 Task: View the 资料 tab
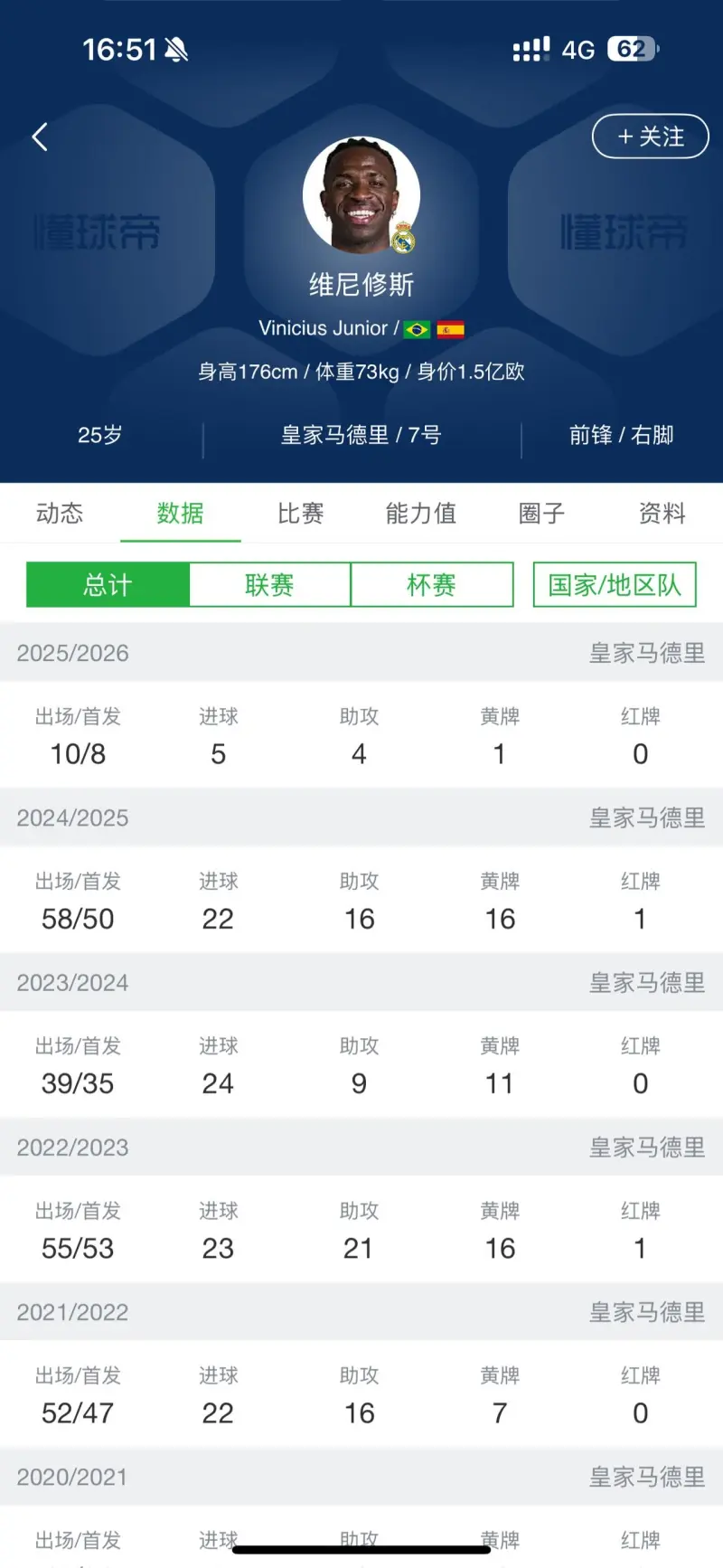pyautogui.click(x=662, y=514)
